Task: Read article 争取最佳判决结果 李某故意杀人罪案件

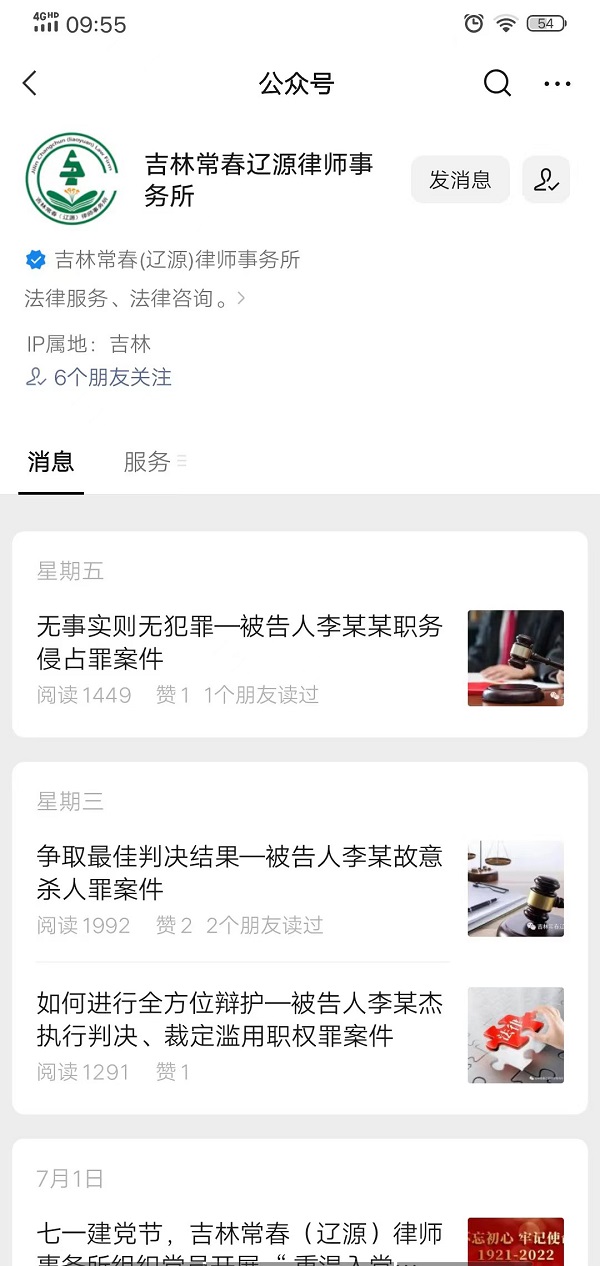Action: point(240,873)
